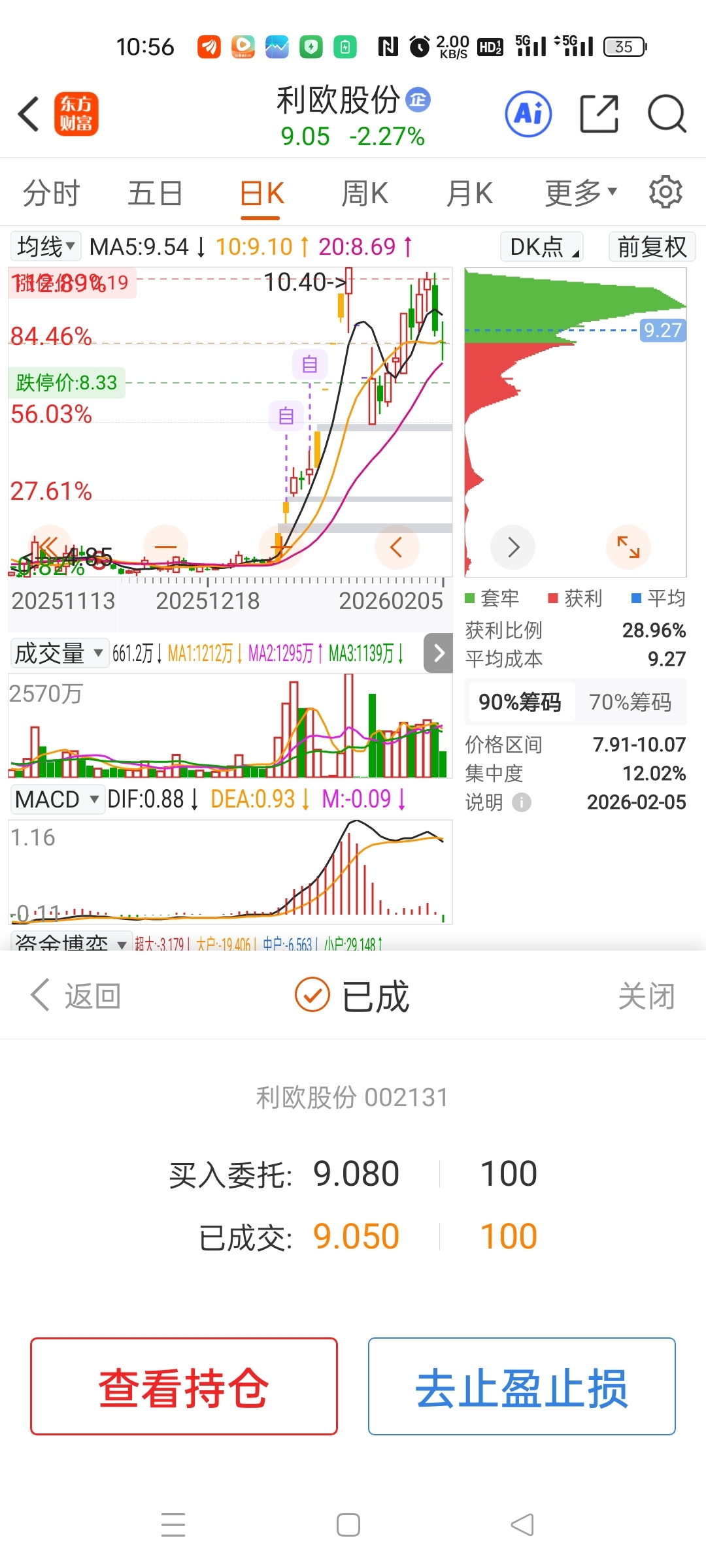This screenshot has width=706, height=1568.
Task: Select the 周K tab
Action: 365,193
